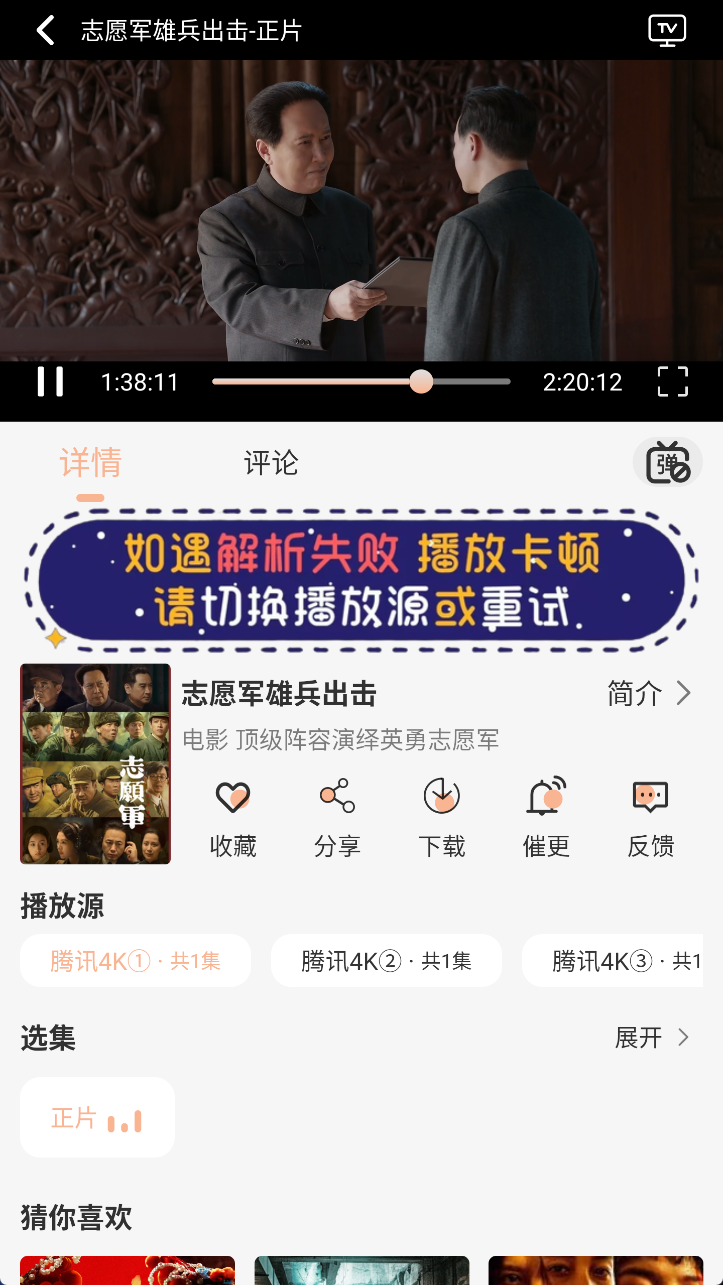Open the 志愿军 movie poster

(95, 764)
